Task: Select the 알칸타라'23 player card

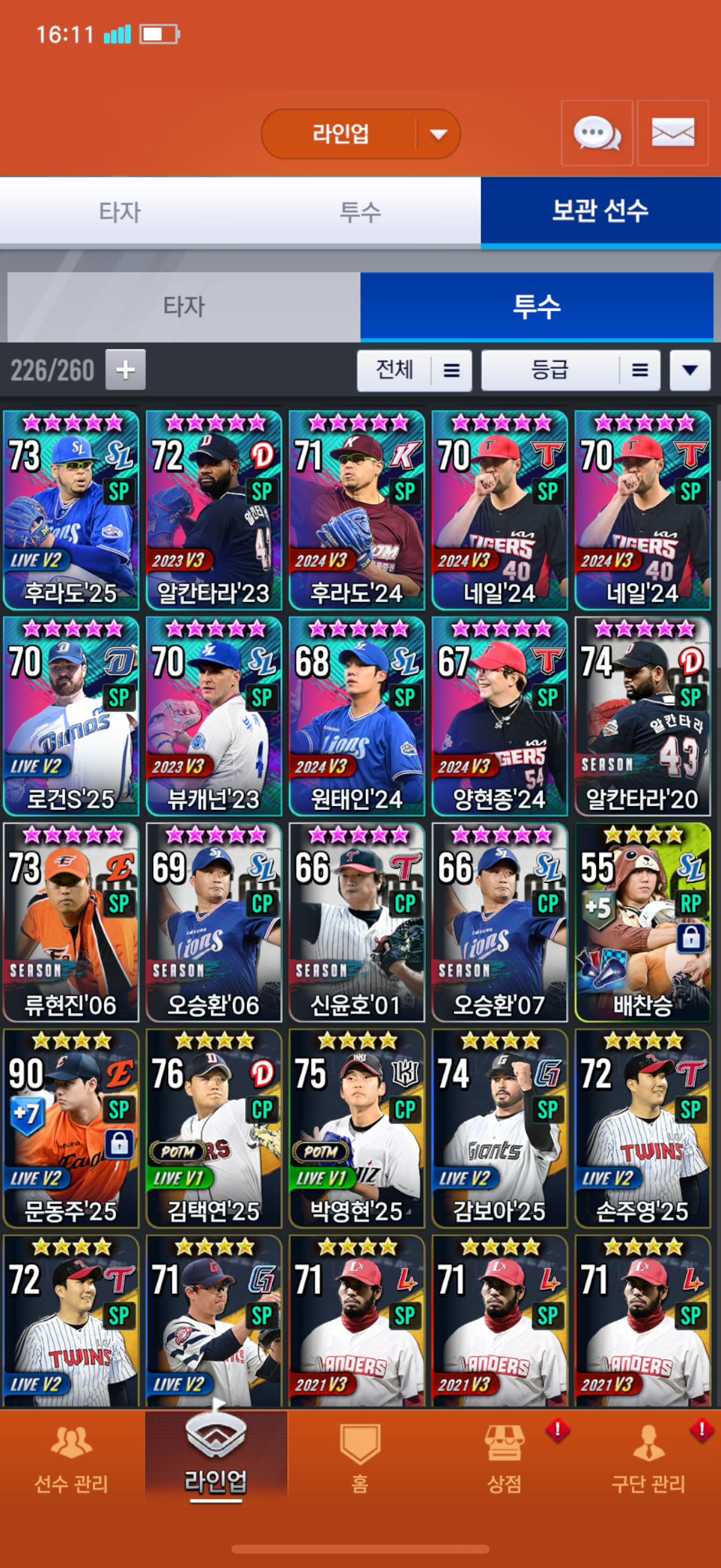Action: [213, 510]
